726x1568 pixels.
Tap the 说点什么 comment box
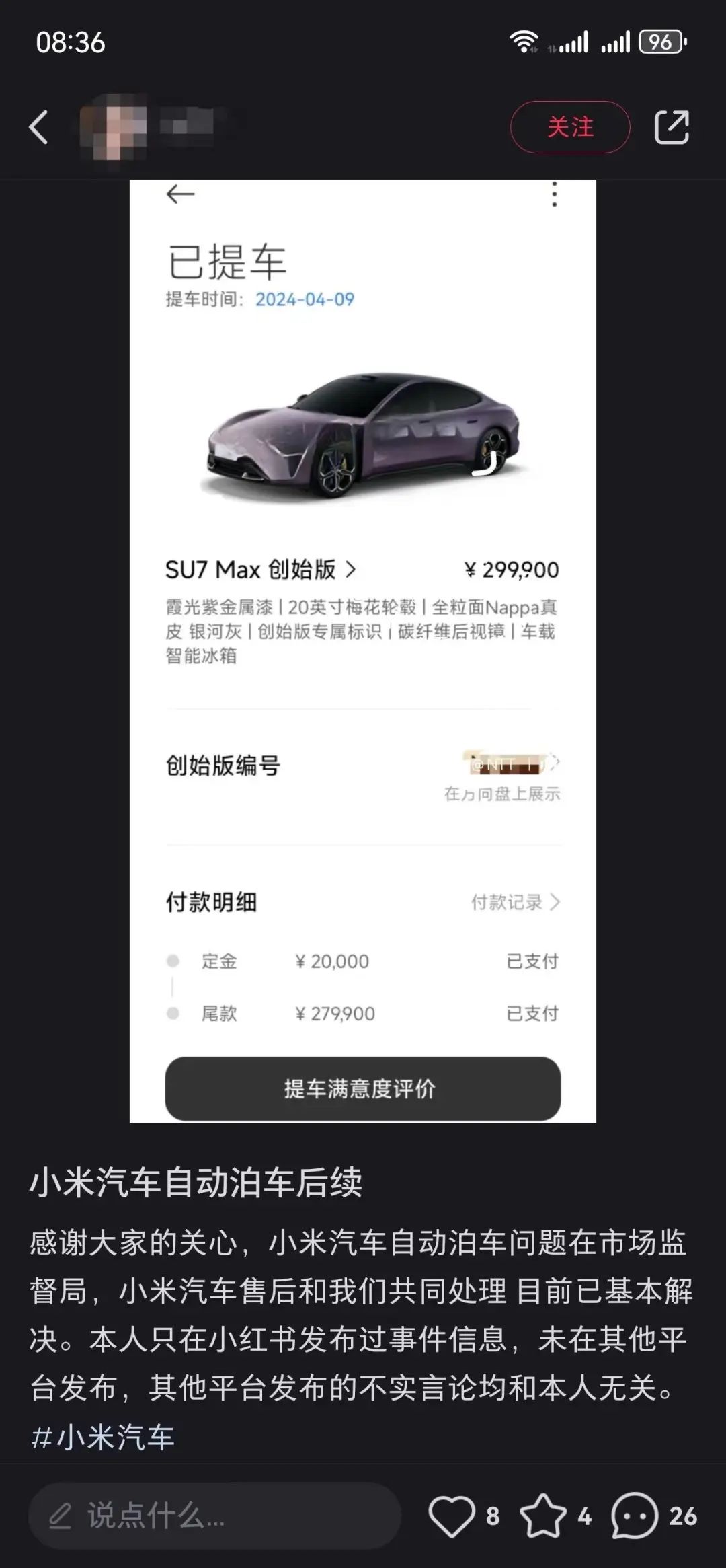point(214,1516)
